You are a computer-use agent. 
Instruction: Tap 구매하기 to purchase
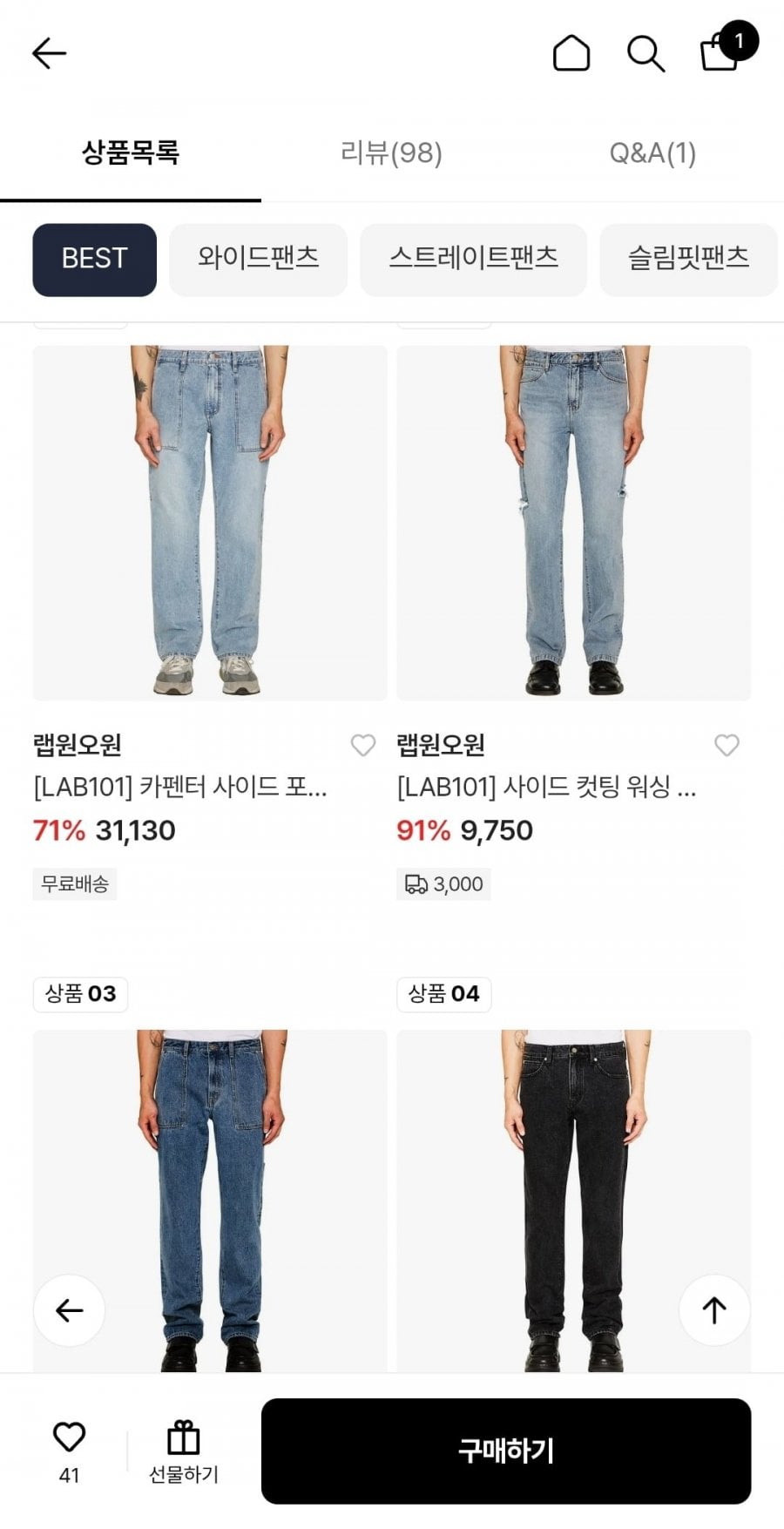505,1451
